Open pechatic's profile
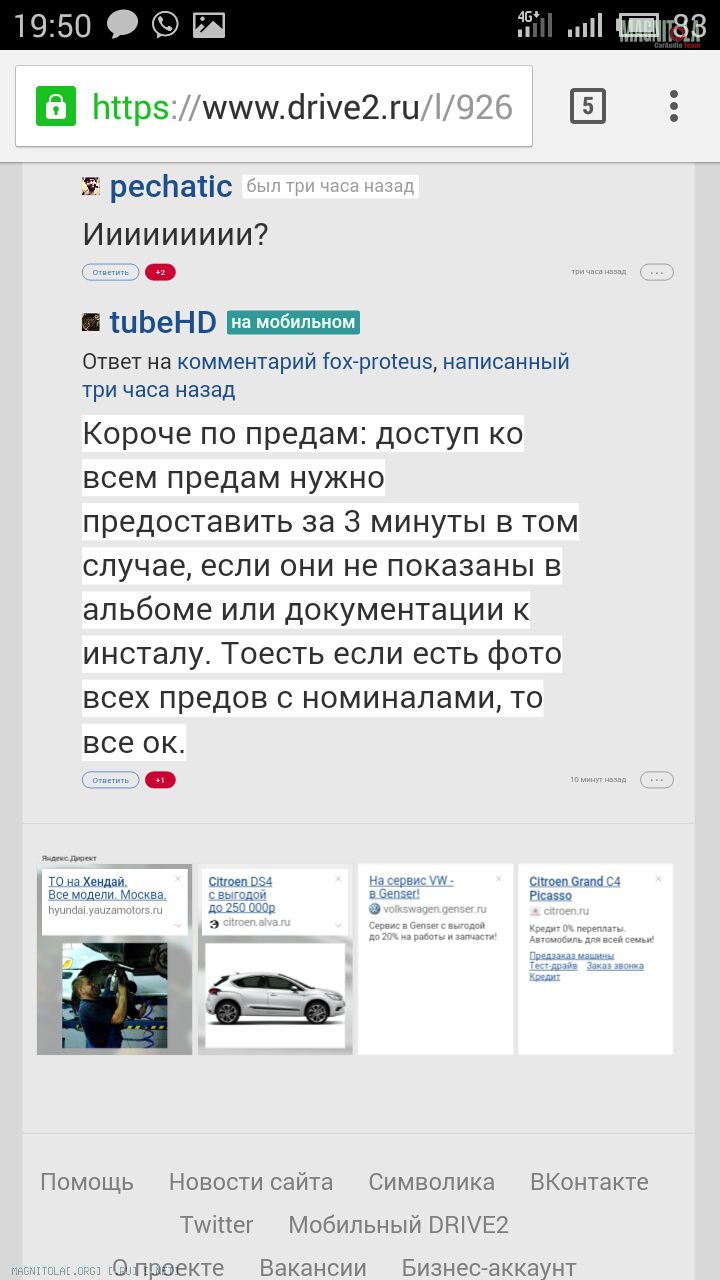The image size is (720, 1280). click(170, 186)
